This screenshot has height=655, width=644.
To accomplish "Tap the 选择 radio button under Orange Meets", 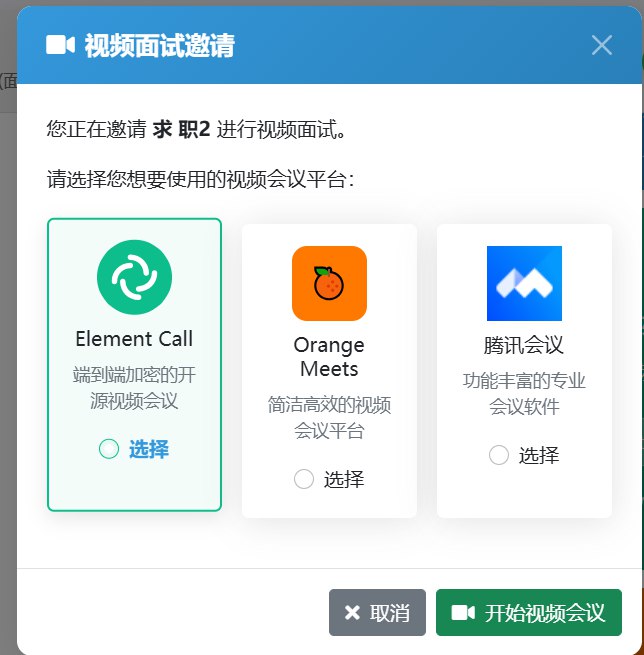I will pyautogui.click(x=304, y=479).
